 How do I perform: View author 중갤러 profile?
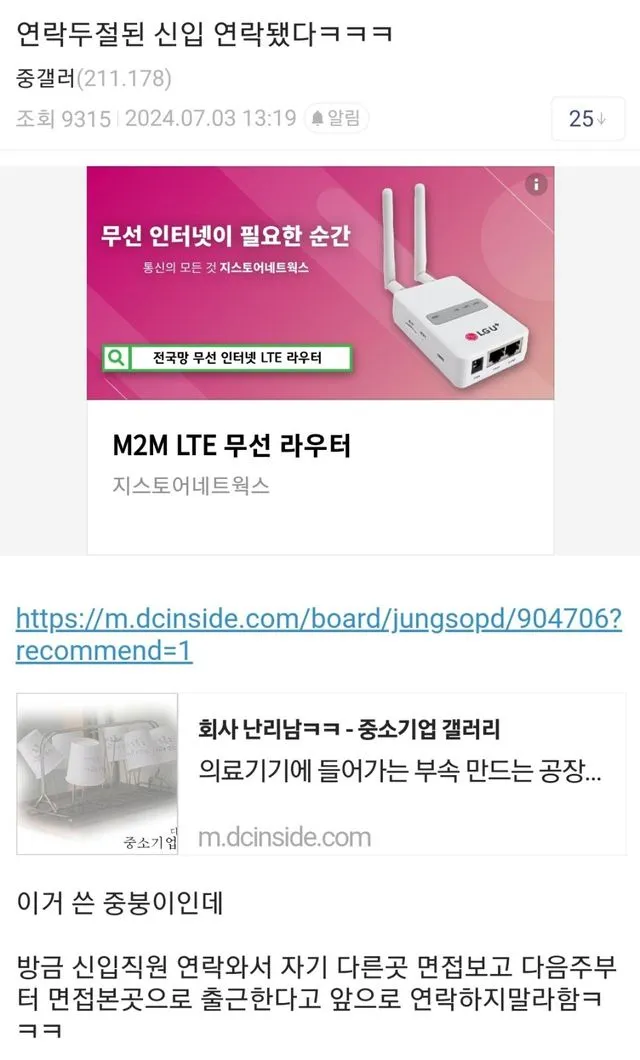[x=46, y=78]
